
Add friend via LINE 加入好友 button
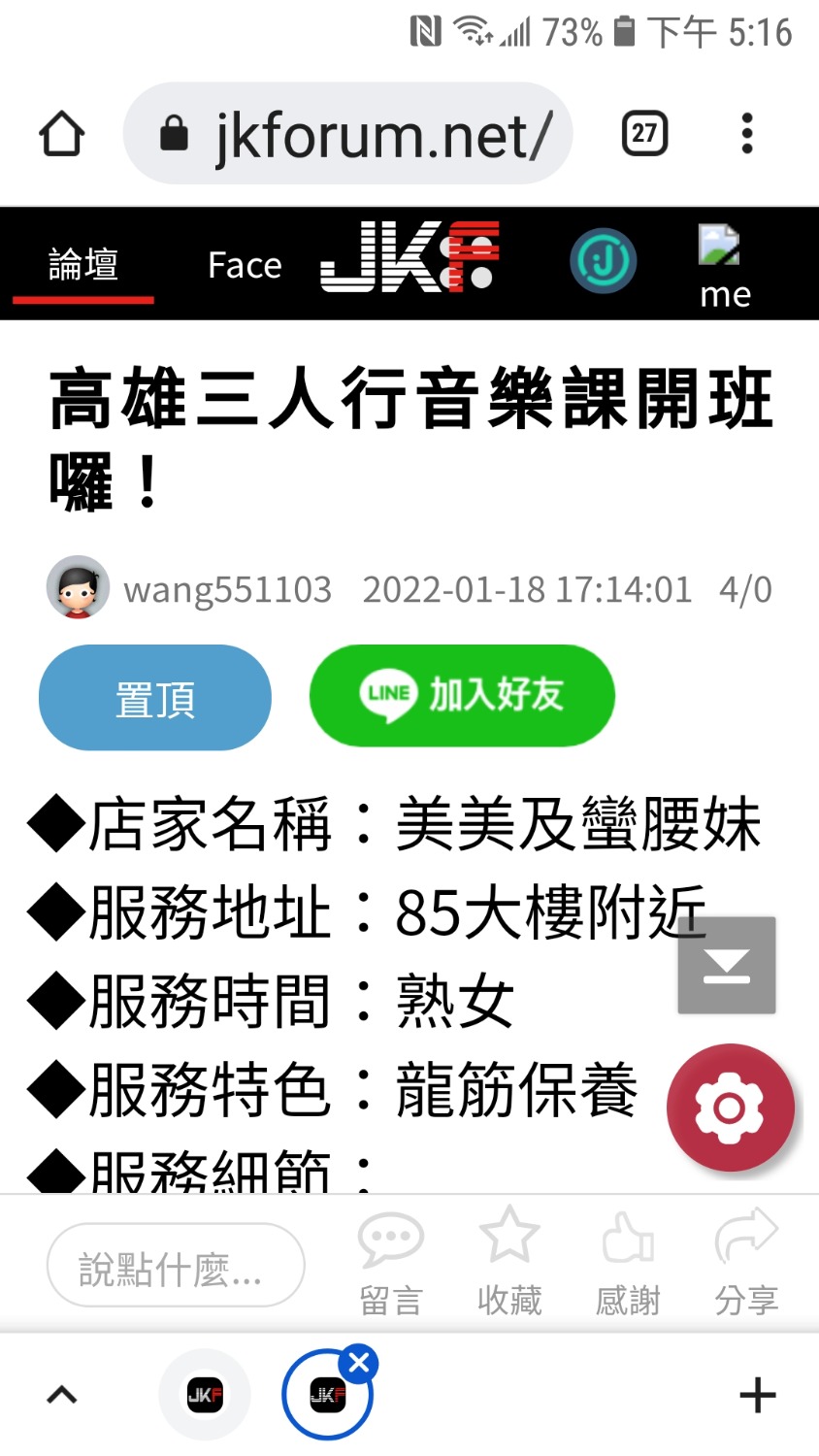tap(462, 695)
